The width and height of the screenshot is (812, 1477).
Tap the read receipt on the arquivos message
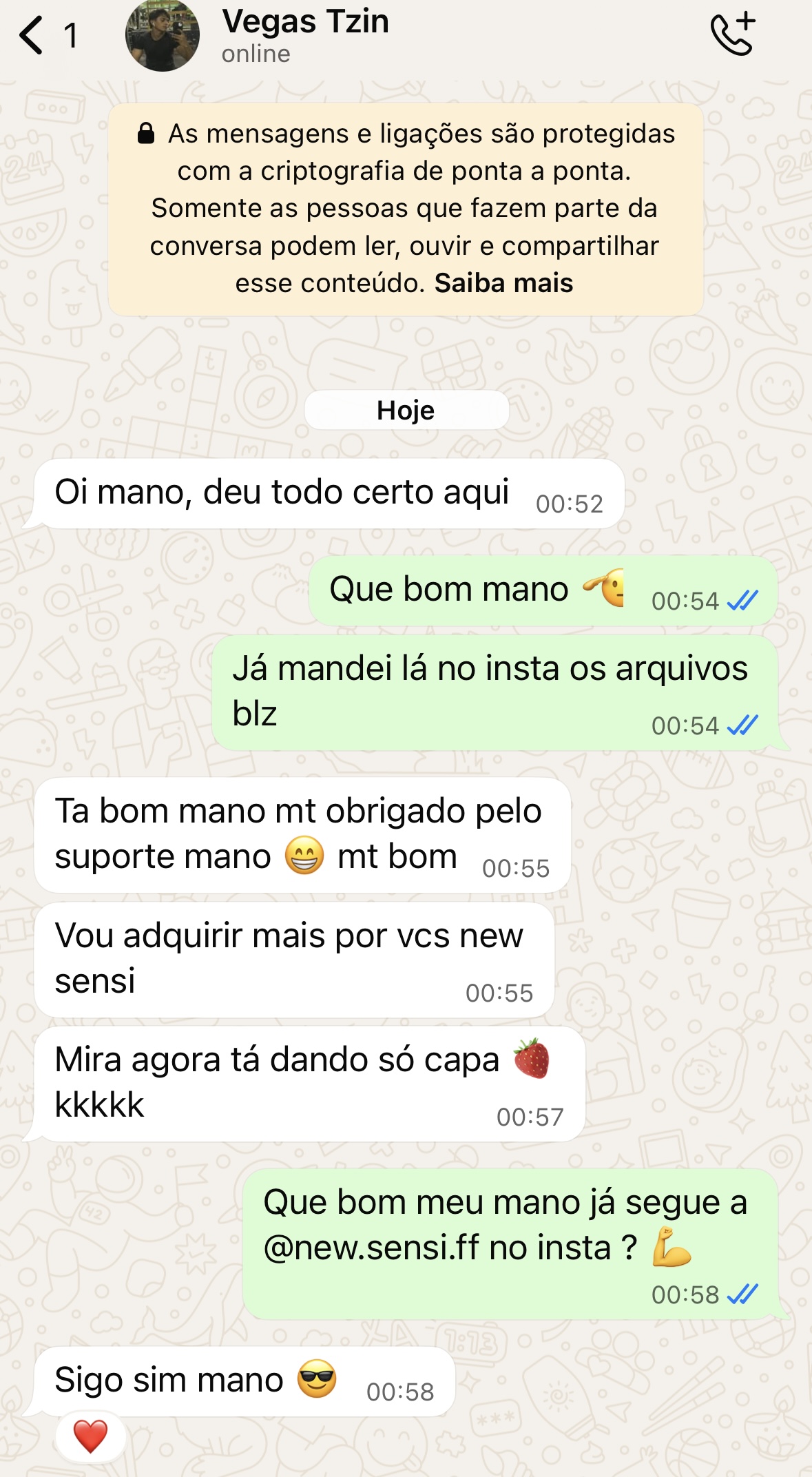coord(743,725)
